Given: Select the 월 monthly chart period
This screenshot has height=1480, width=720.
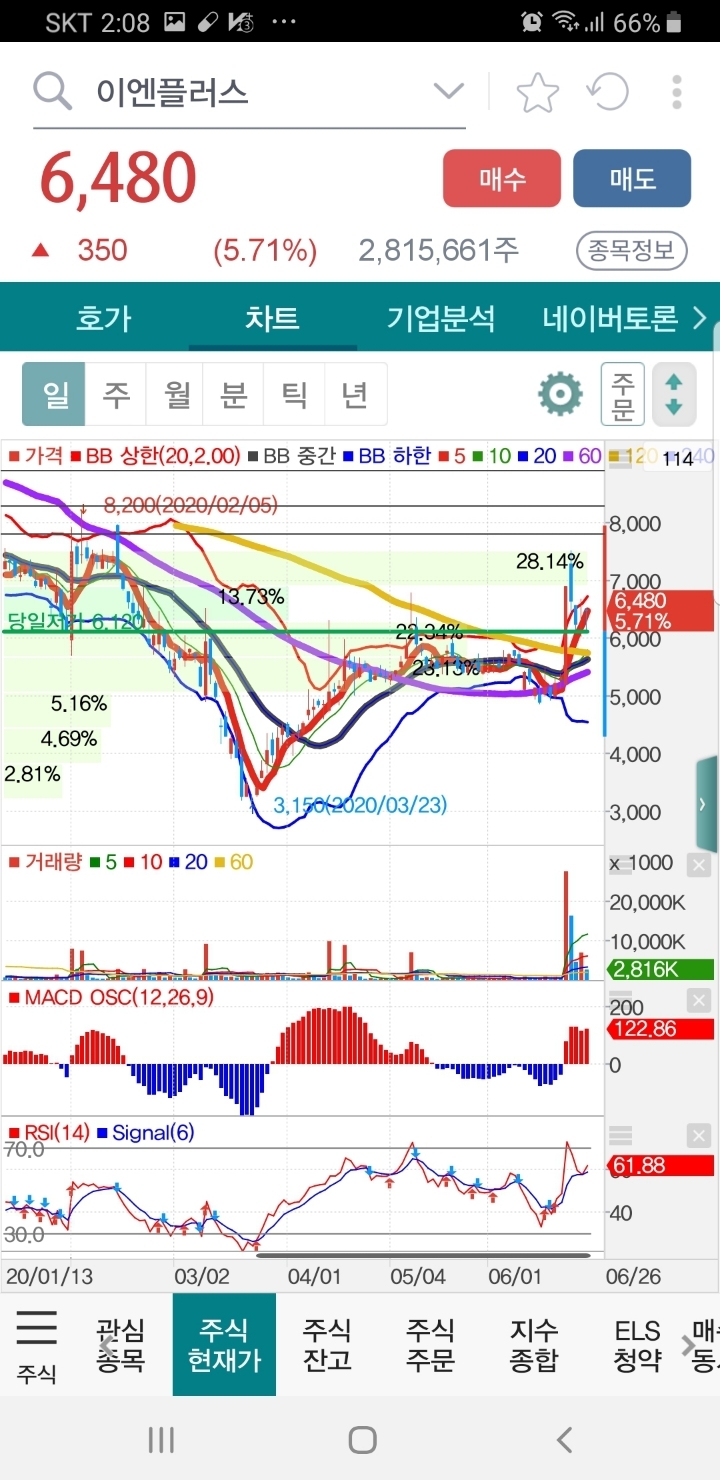Looking at the screenshot, I should (x=176, y=395).
